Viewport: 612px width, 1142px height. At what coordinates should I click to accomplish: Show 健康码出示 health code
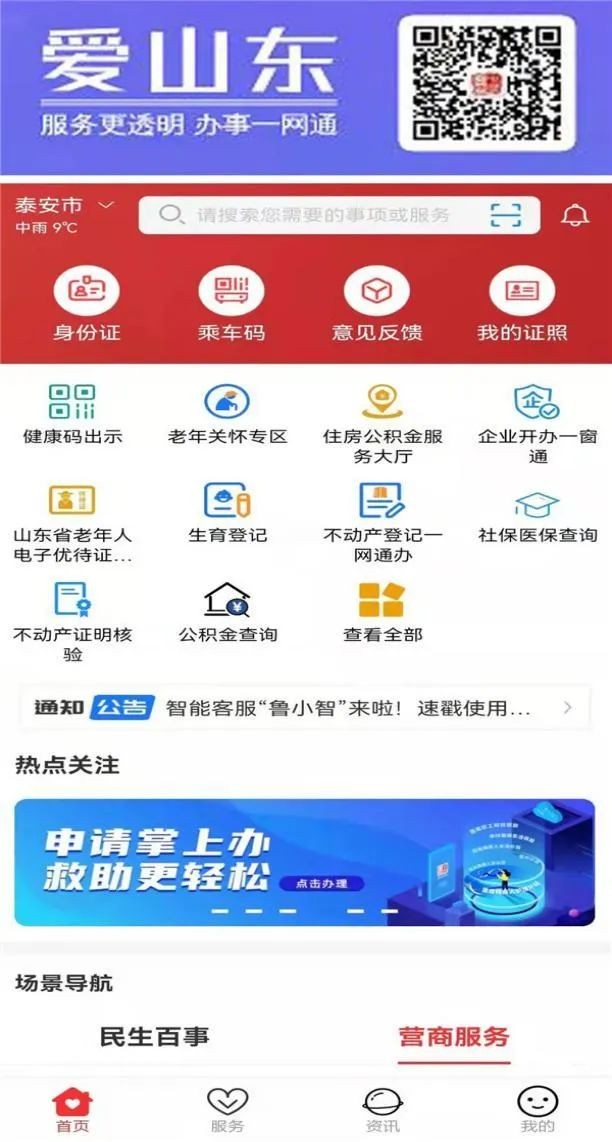pyautogui.click(x=72, y=415)
